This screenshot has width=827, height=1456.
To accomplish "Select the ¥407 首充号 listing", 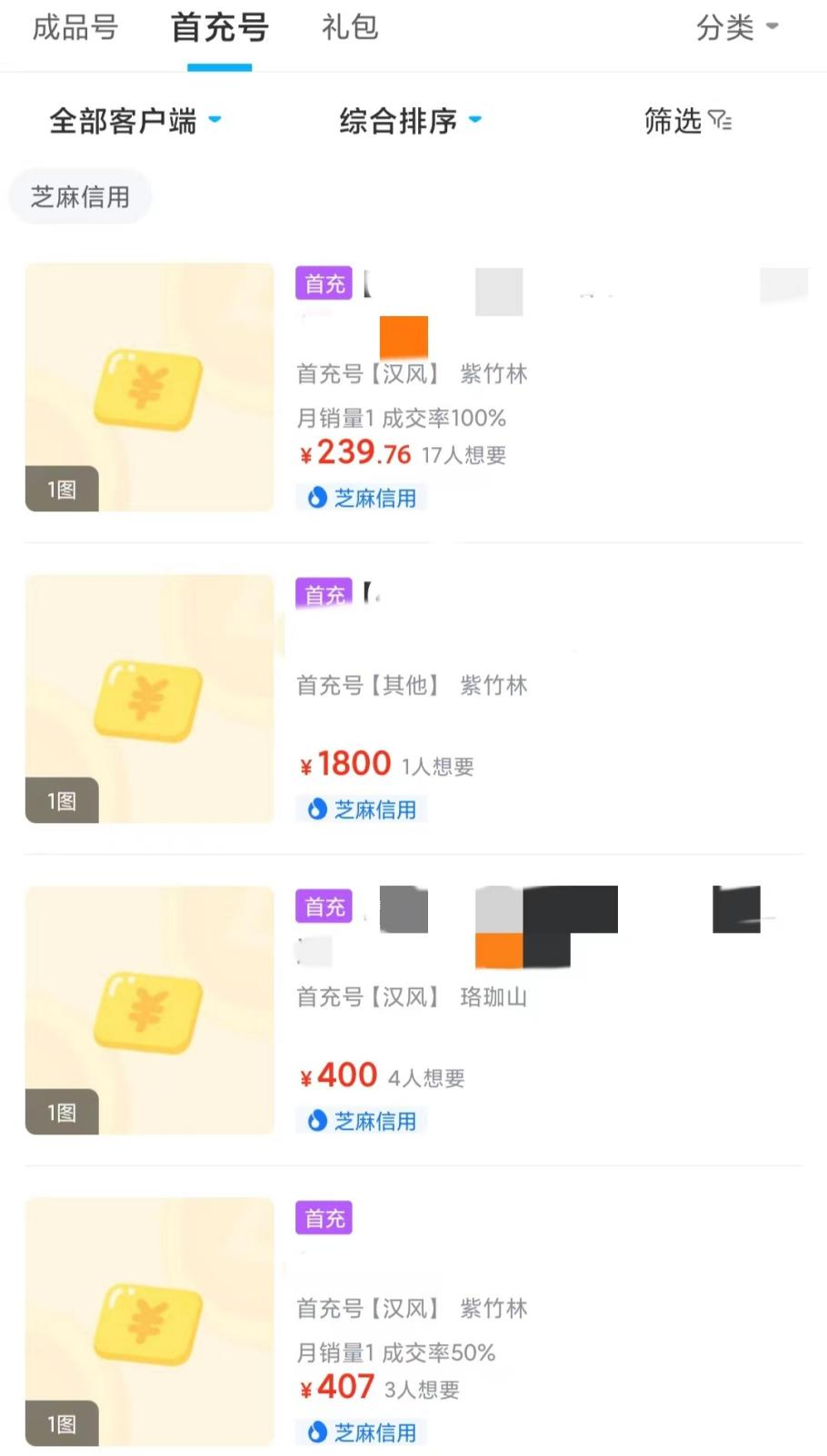I will pyautogui.click(x=413, y=1322).
